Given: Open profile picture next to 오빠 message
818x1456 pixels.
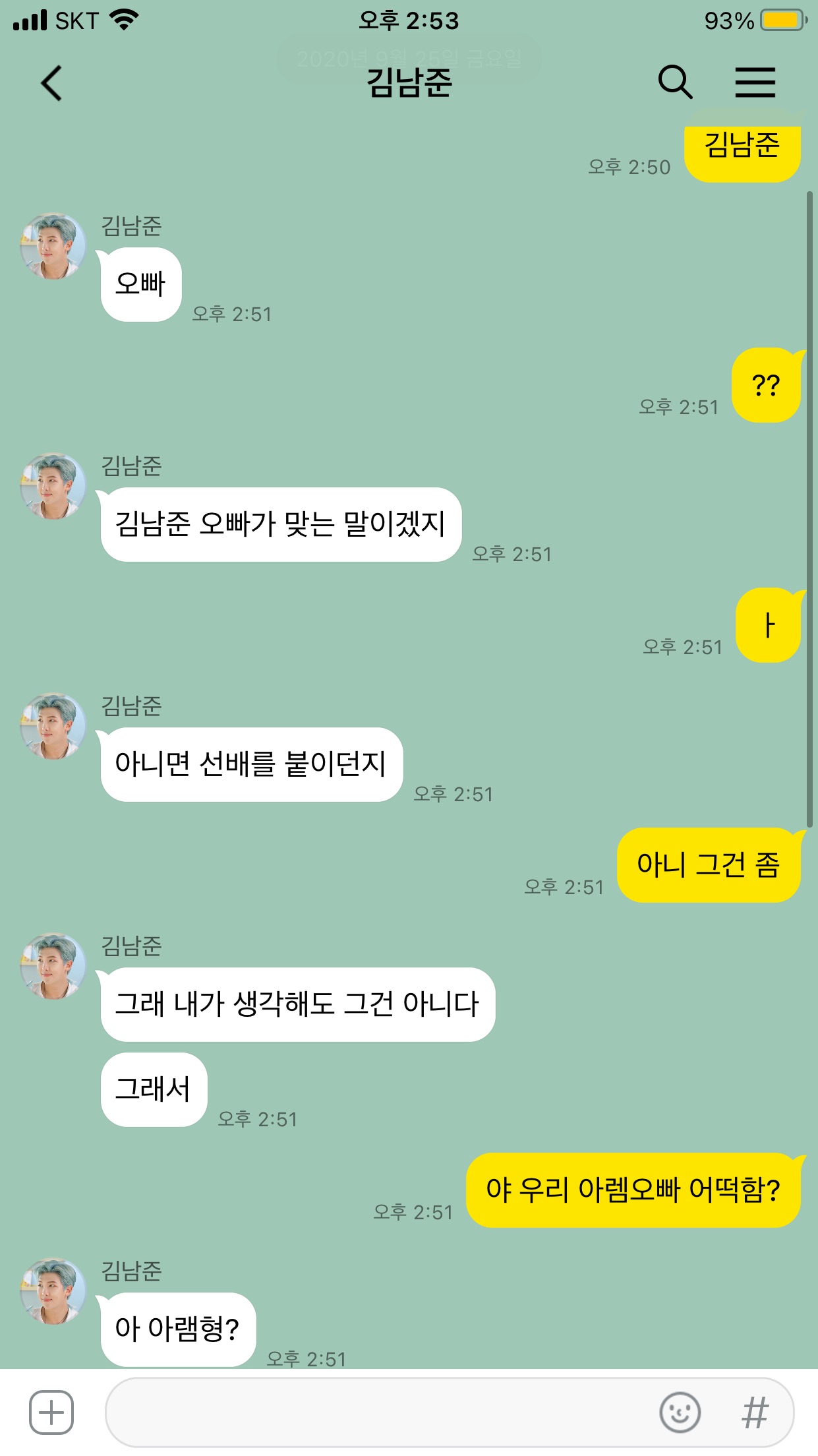Looking at the screenshot, I should 53,246.
